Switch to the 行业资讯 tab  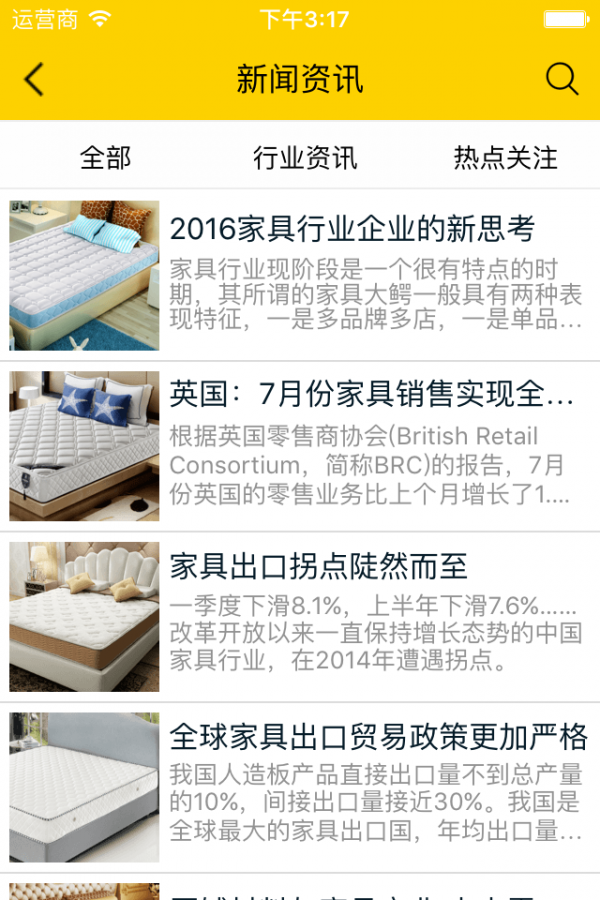[305, 158]
